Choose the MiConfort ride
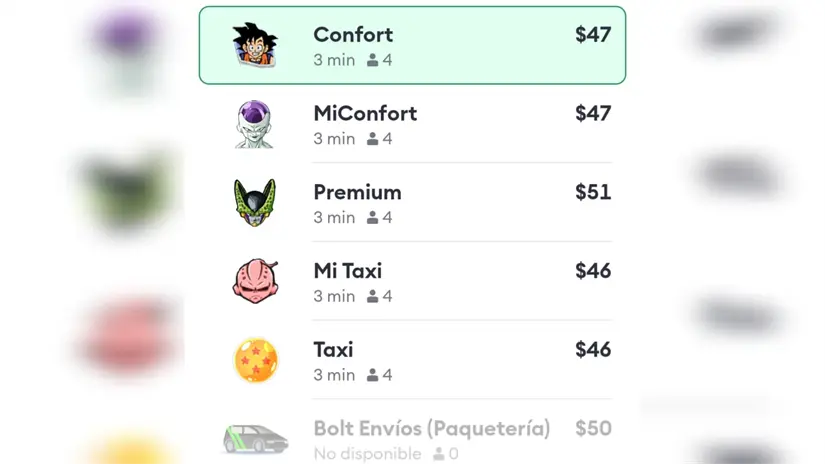Image resolution: width=825 pixels, height=464 pixels. click(x=412, y=125)
